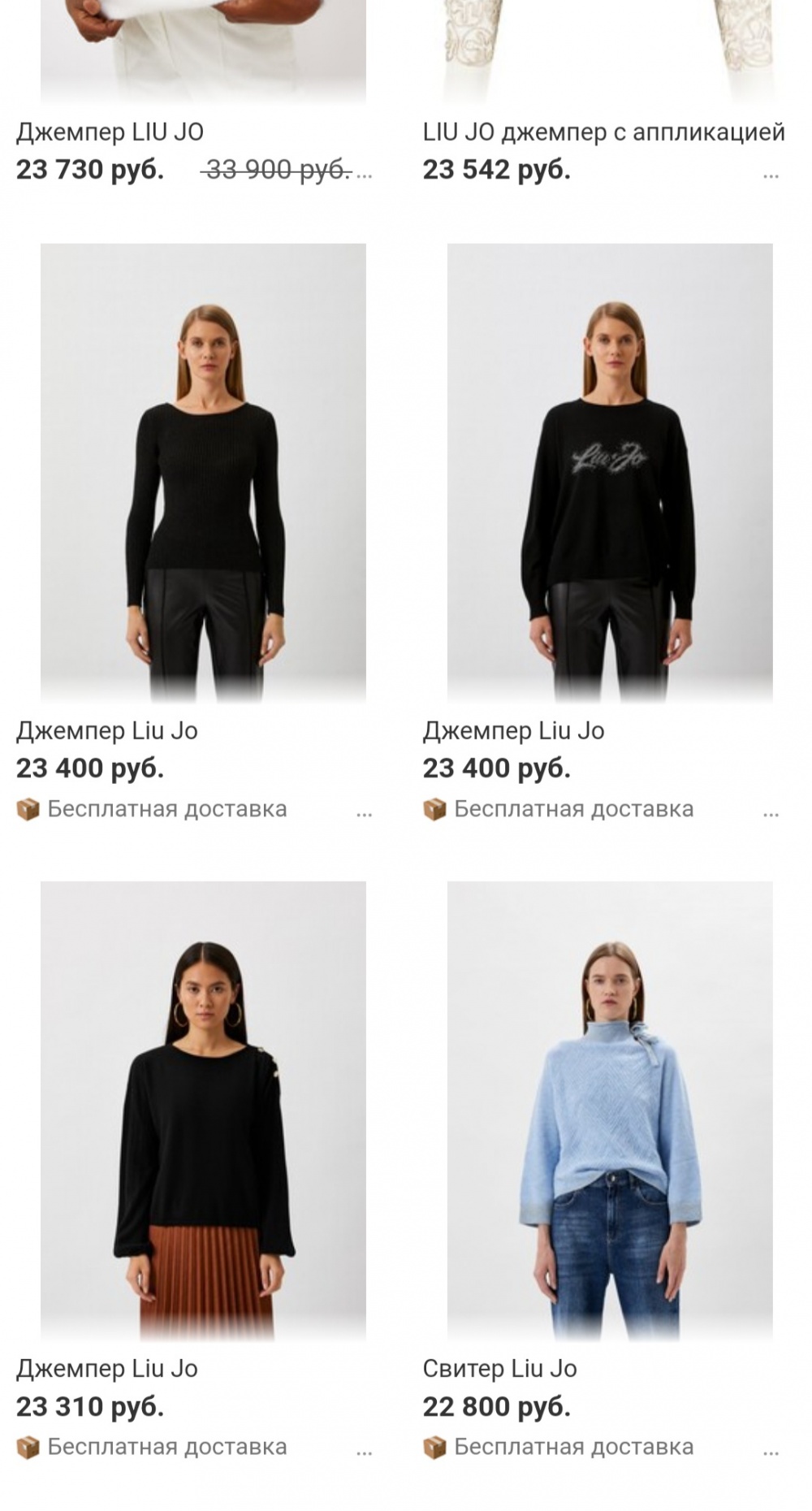Image resolution: width=812 pixels, height=1511 pixels.
Task: Open more options for the 23 310 руб. jumper
Action: click(x=365, y=1449)
